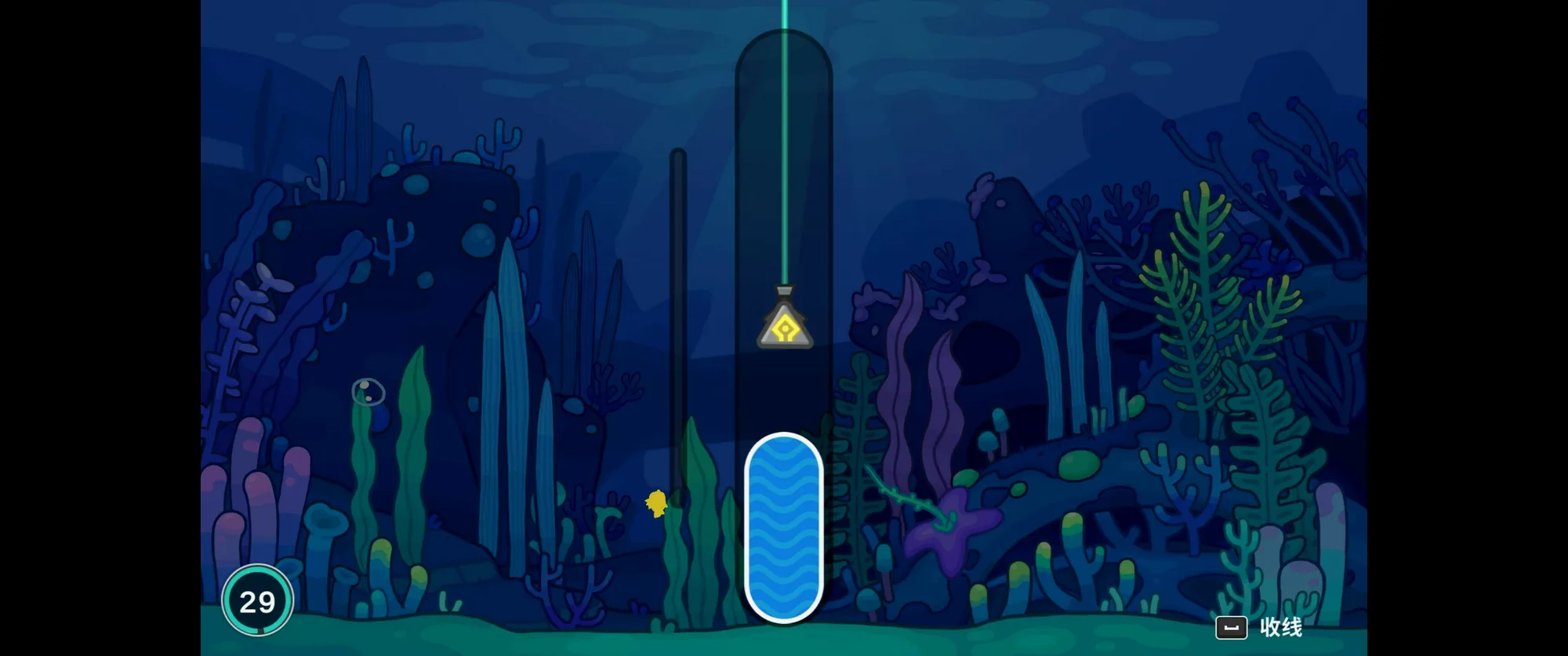Tap the 收线 reel-in button
Screen dimensions: 1568x656
pyautogui.click(x=1259, y=628)
